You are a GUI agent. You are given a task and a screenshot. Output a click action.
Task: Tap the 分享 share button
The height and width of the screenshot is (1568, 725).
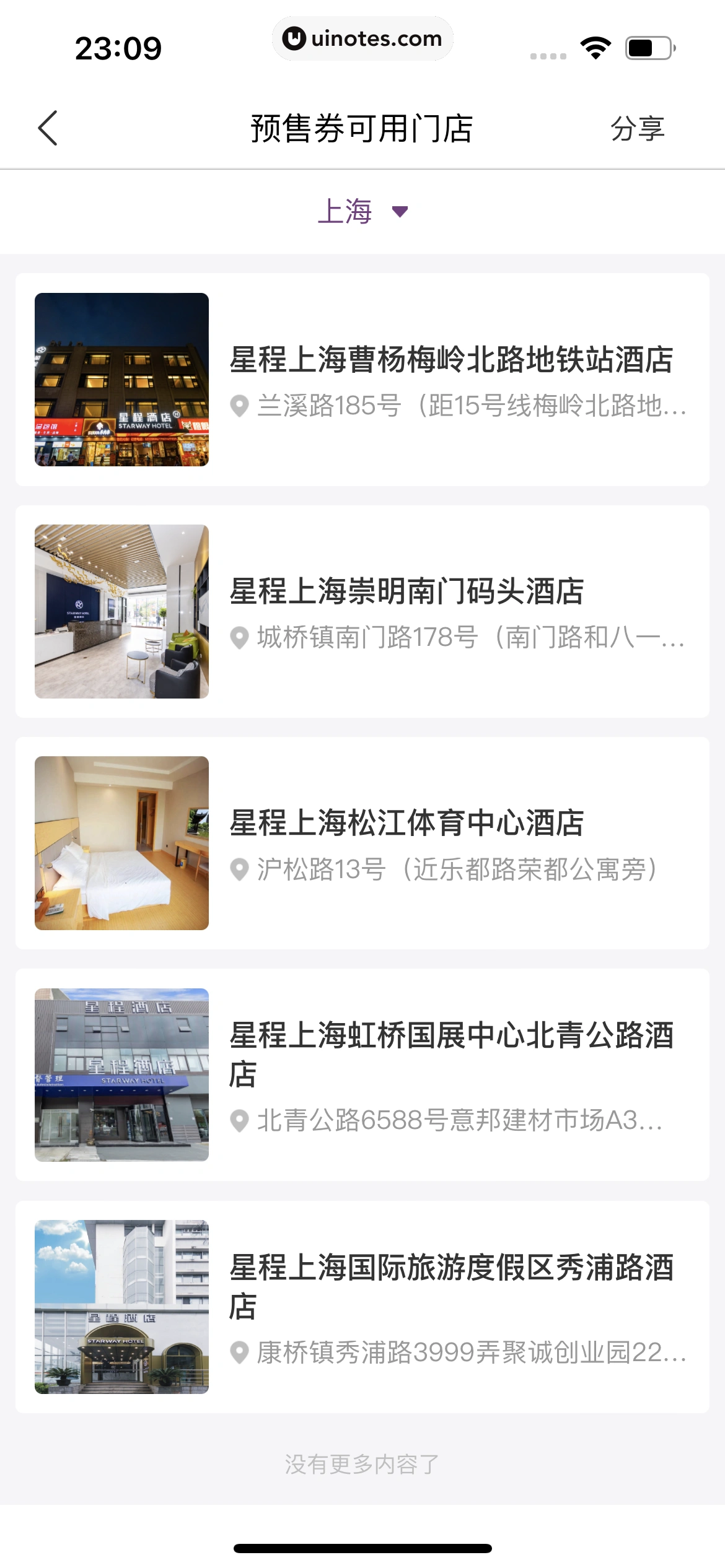pyautogui.click(x=637, y=129)
